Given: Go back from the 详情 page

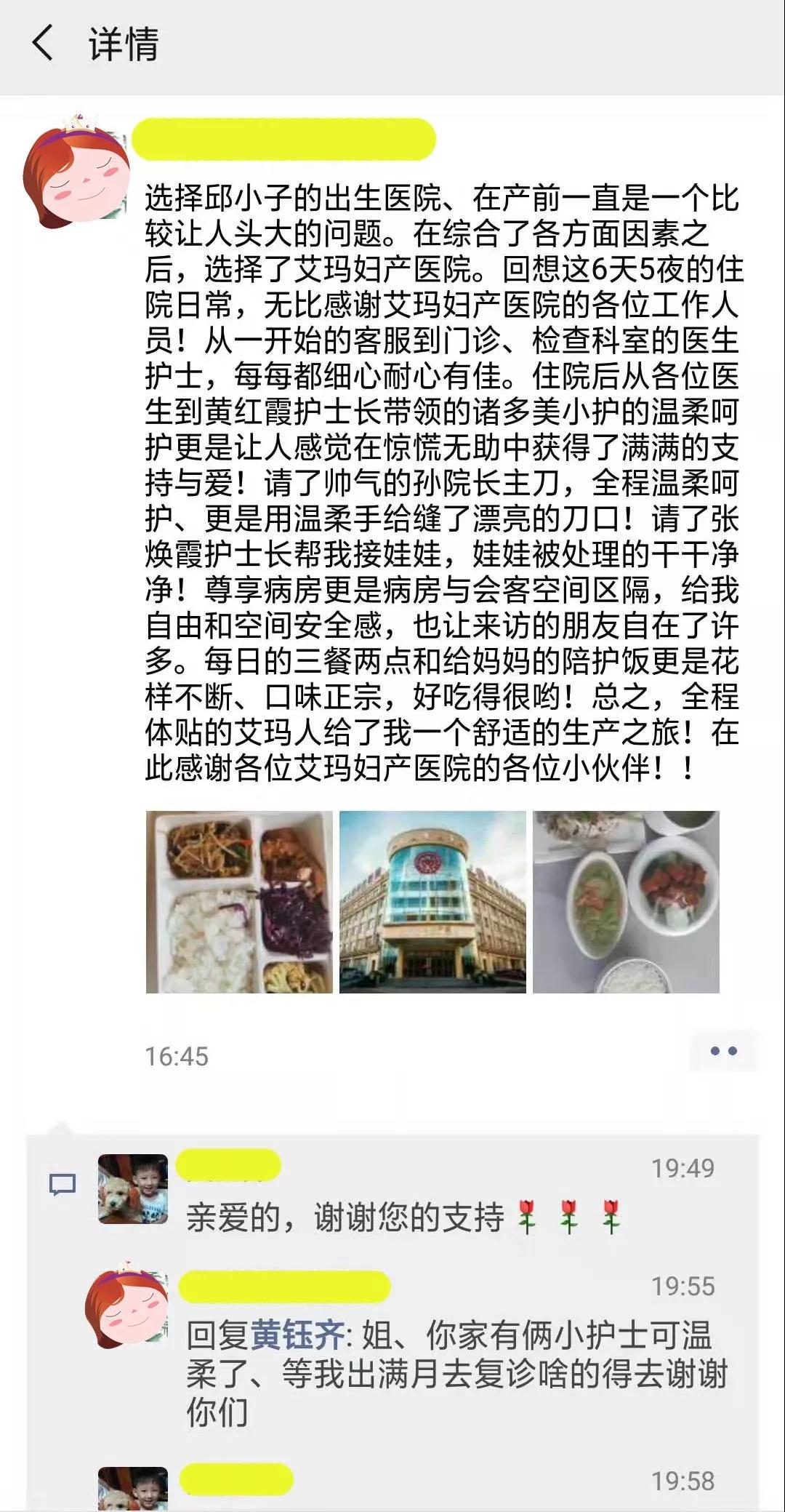Looking at the screenshot, I should 44,42.
